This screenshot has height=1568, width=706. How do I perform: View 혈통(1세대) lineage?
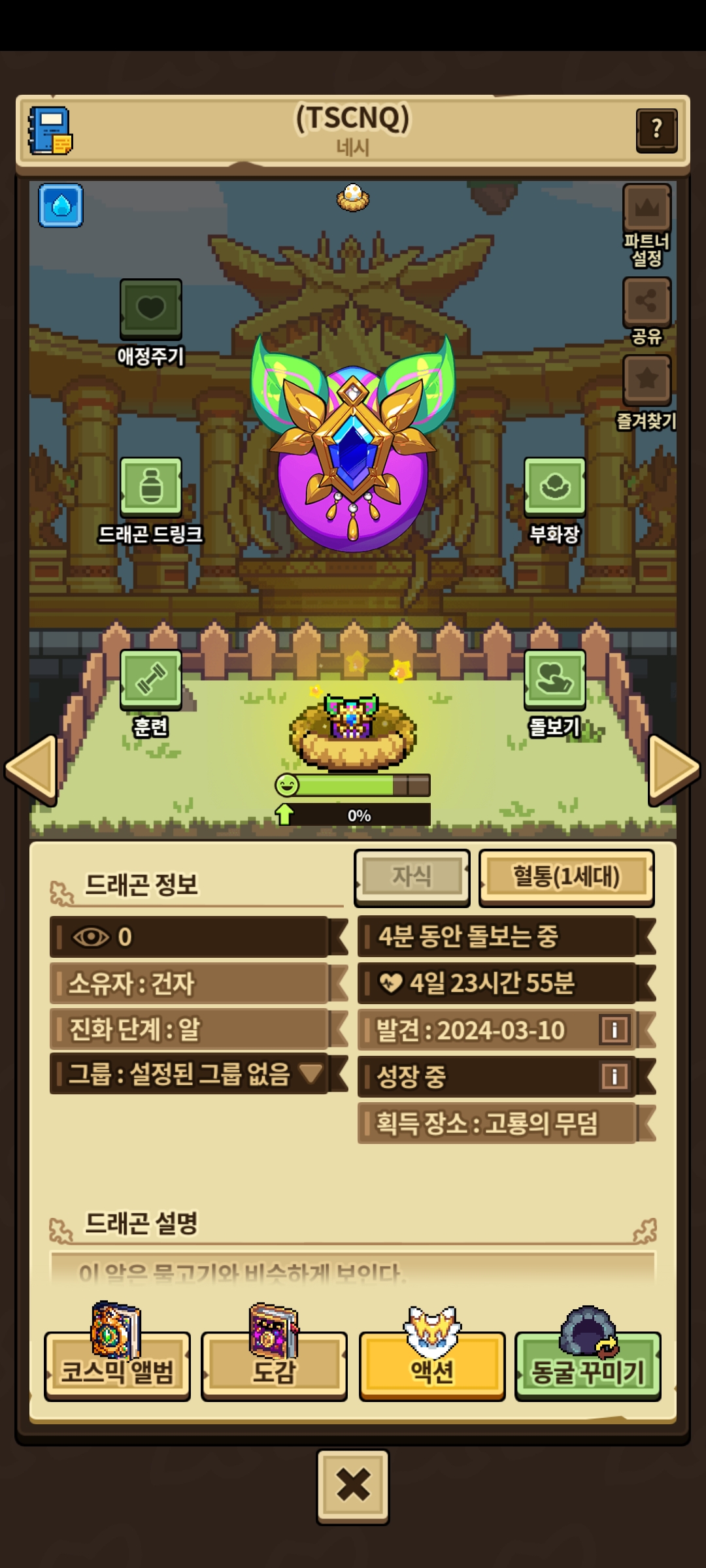pos(566,877)
